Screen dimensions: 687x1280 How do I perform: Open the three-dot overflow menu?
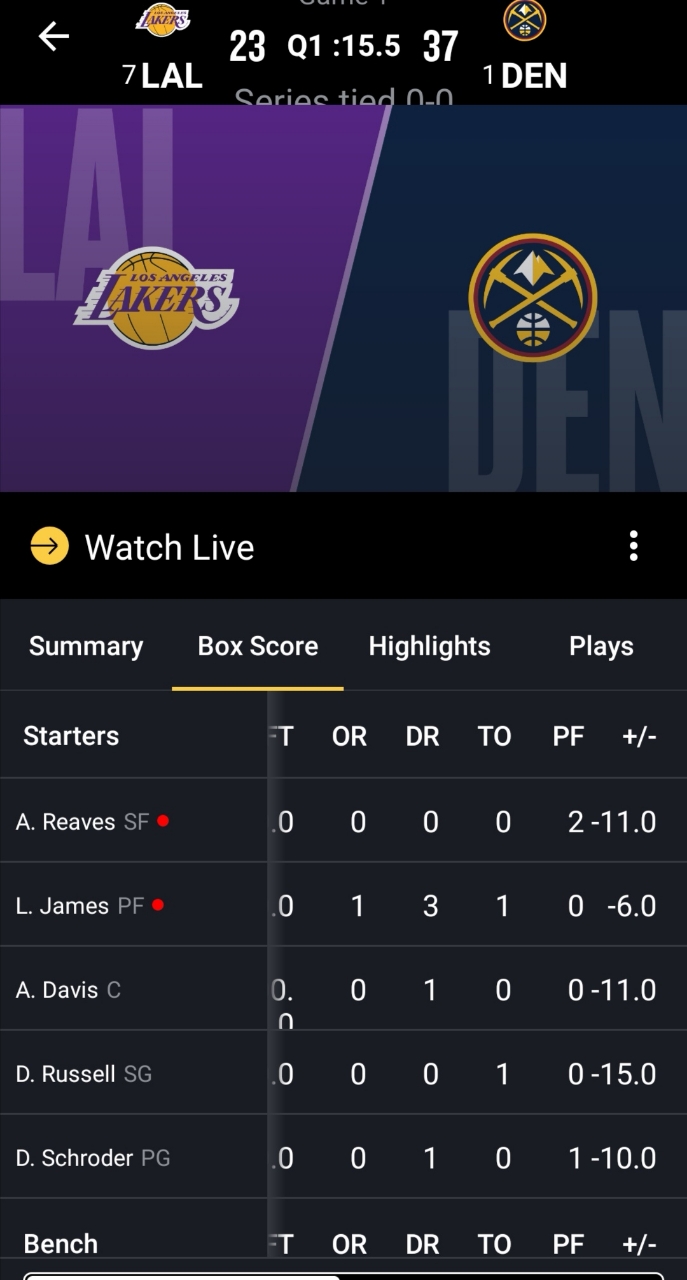click(x=633, y=546)
